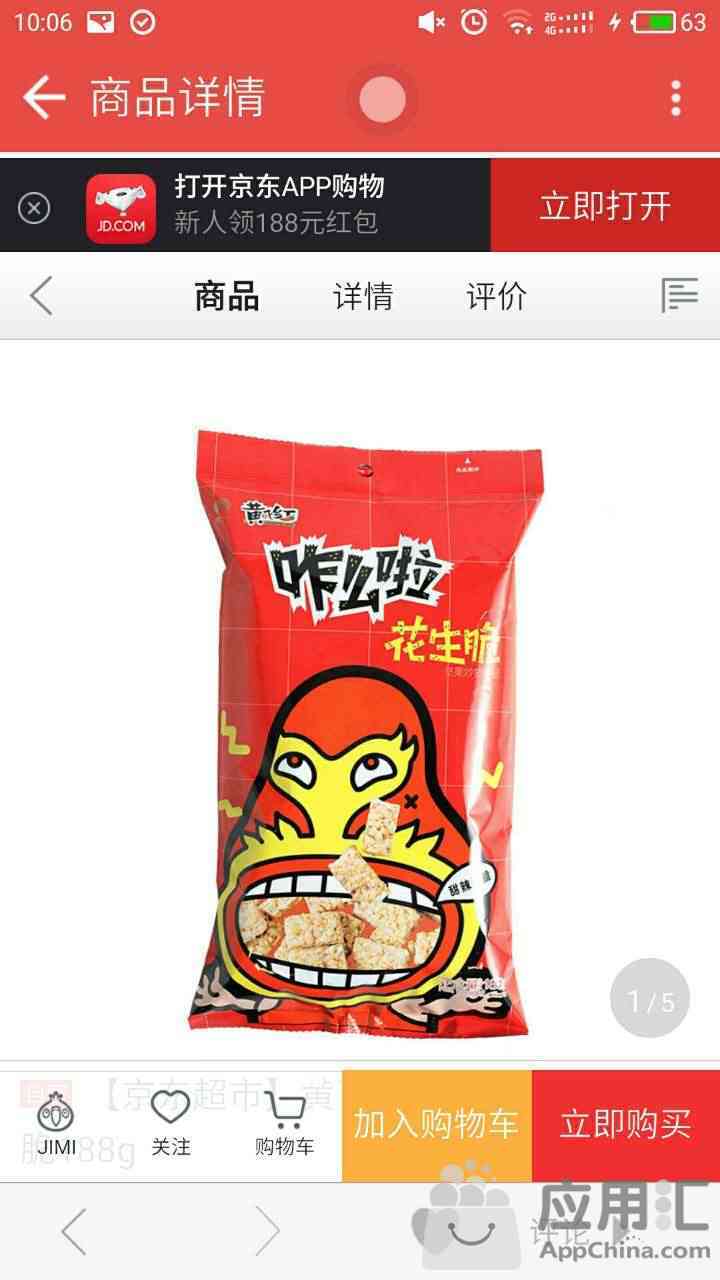Open the three-dot overflow menu
This screenshot has width=720, height=1280.
click(x=676, y=98)
